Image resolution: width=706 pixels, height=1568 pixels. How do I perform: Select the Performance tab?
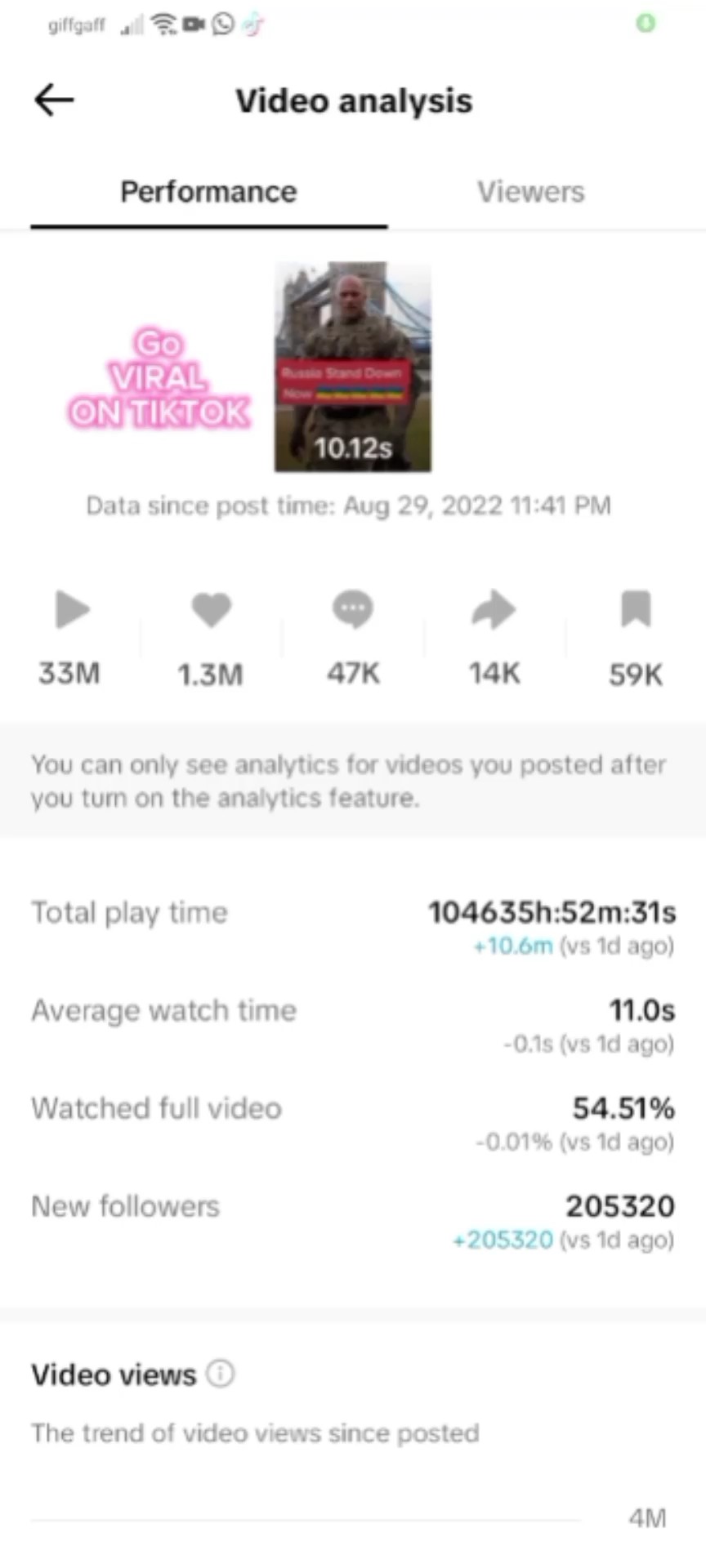208,192
